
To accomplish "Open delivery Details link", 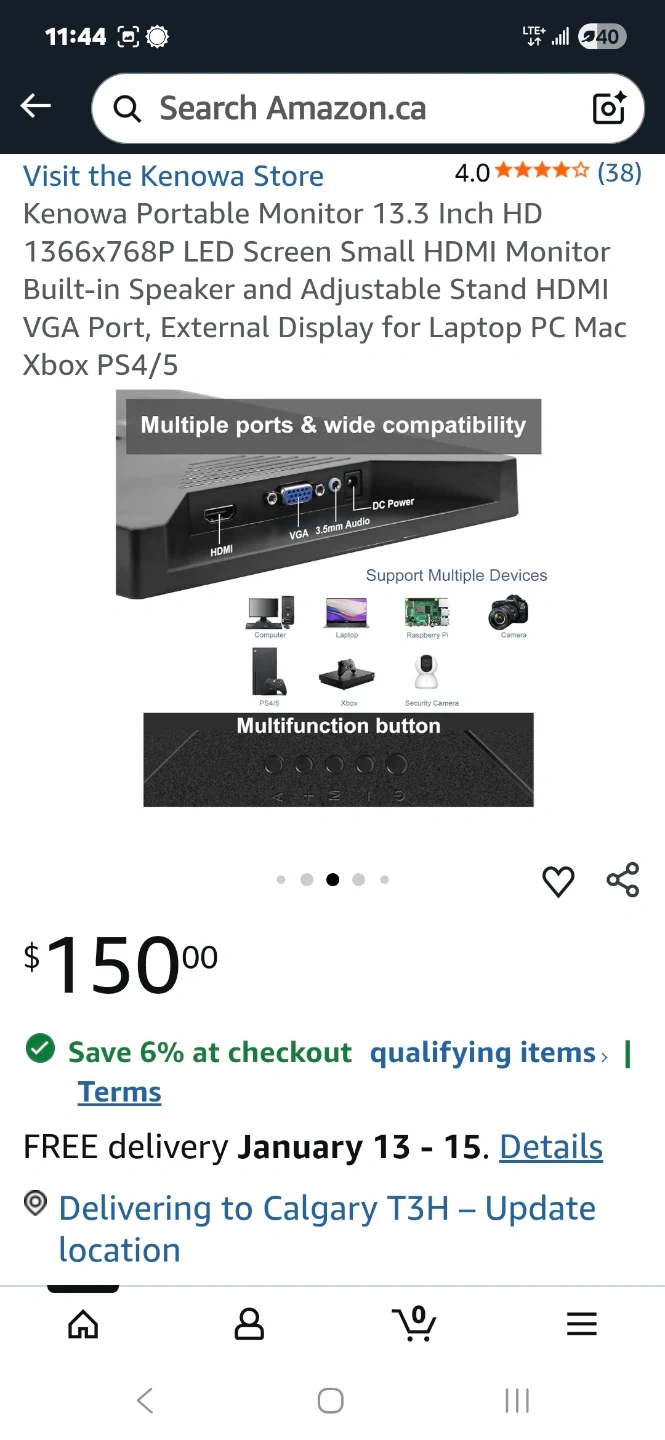I will (x=551, y=1147).
